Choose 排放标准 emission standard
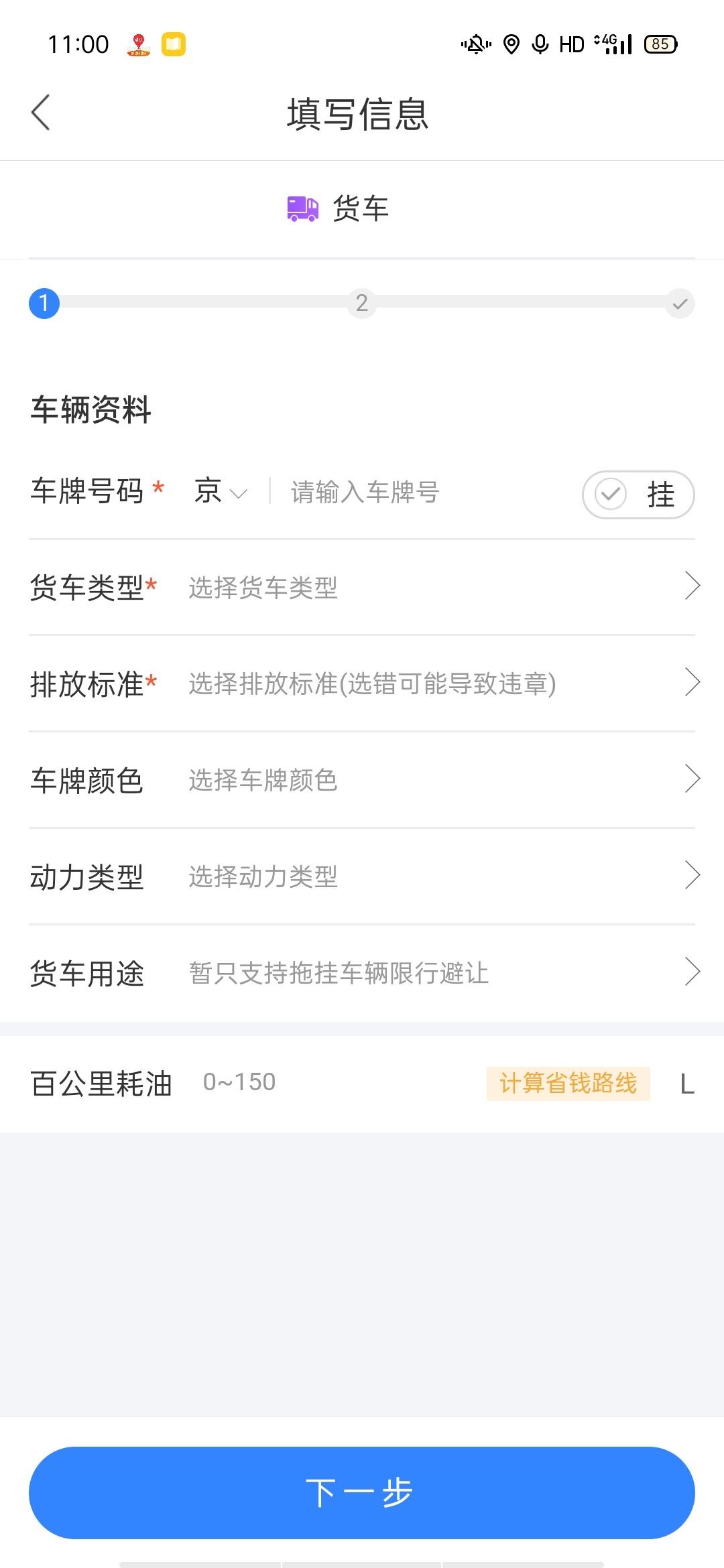 pyautogui.click(x=436, y=684)
